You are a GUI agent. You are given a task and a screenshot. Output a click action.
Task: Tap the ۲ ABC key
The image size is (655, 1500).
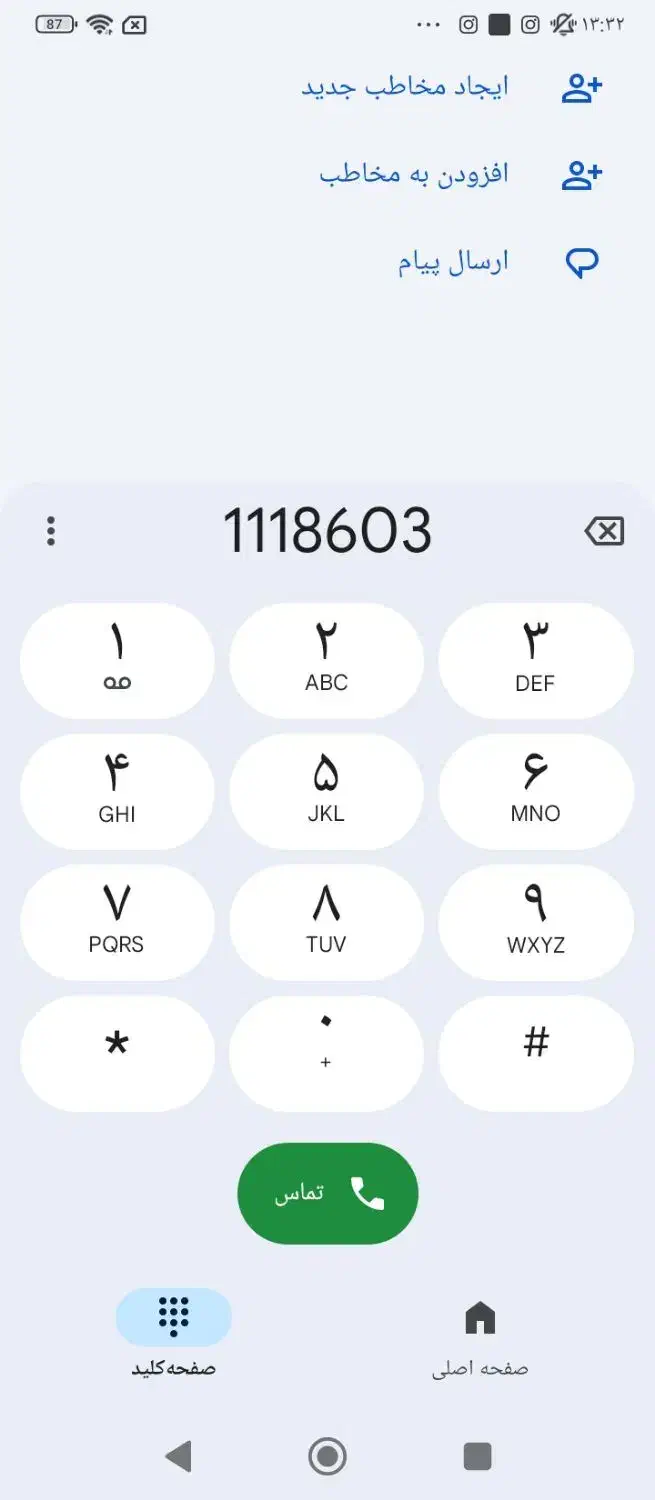point(326,661)
